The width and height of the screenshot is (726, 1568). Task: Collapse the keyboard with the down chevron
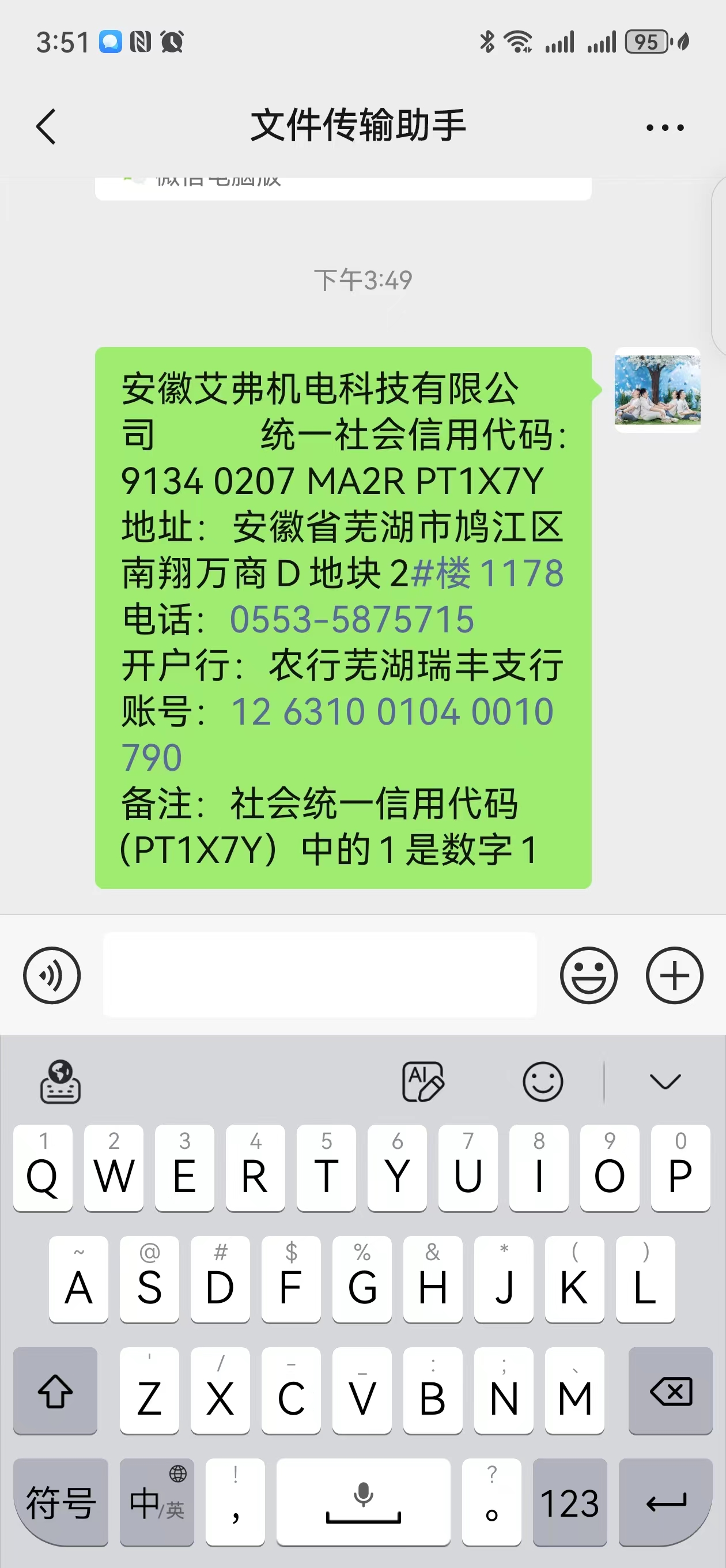(664, 1081)
